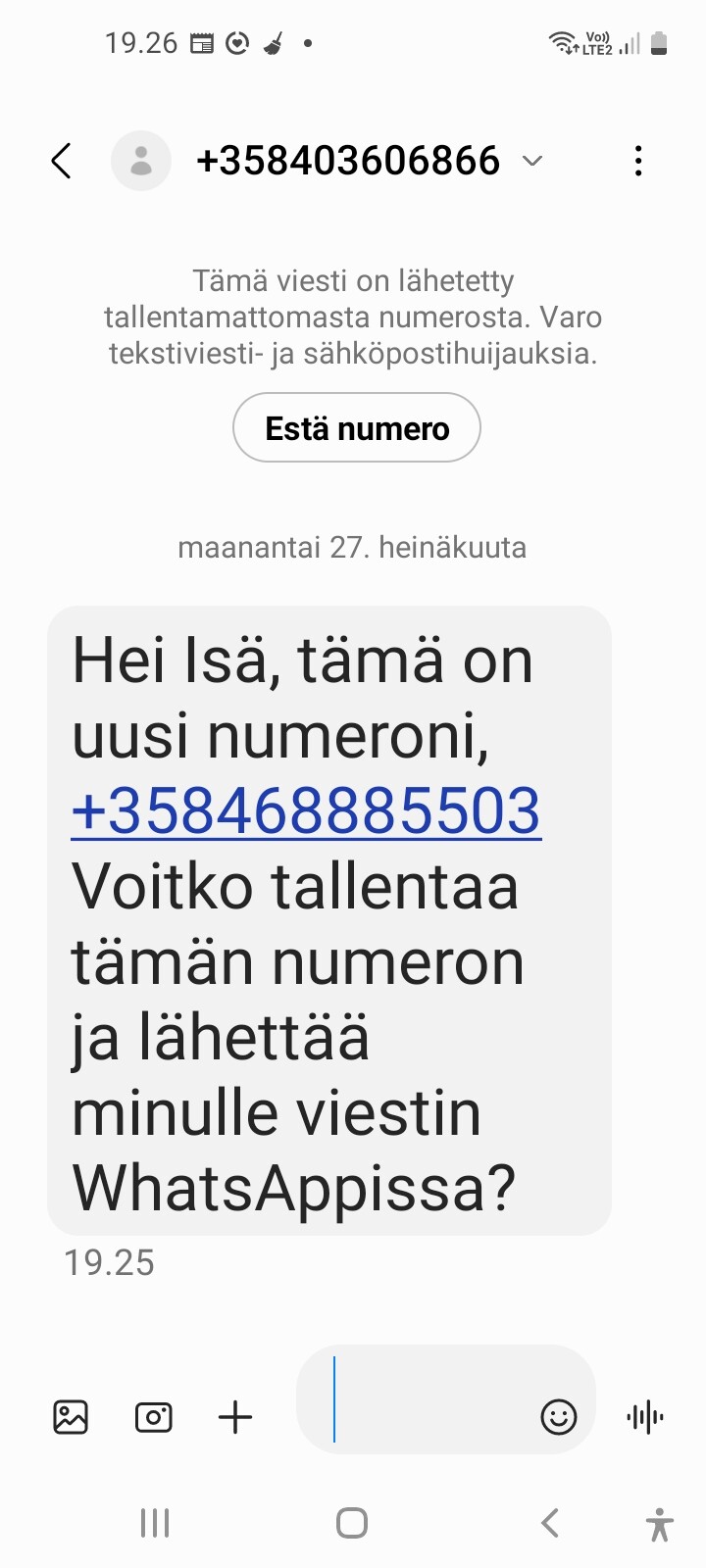Go back to the conversation list
Image resolution: width=706 pixels, height=1568 pixels.
tap(62, 161)
